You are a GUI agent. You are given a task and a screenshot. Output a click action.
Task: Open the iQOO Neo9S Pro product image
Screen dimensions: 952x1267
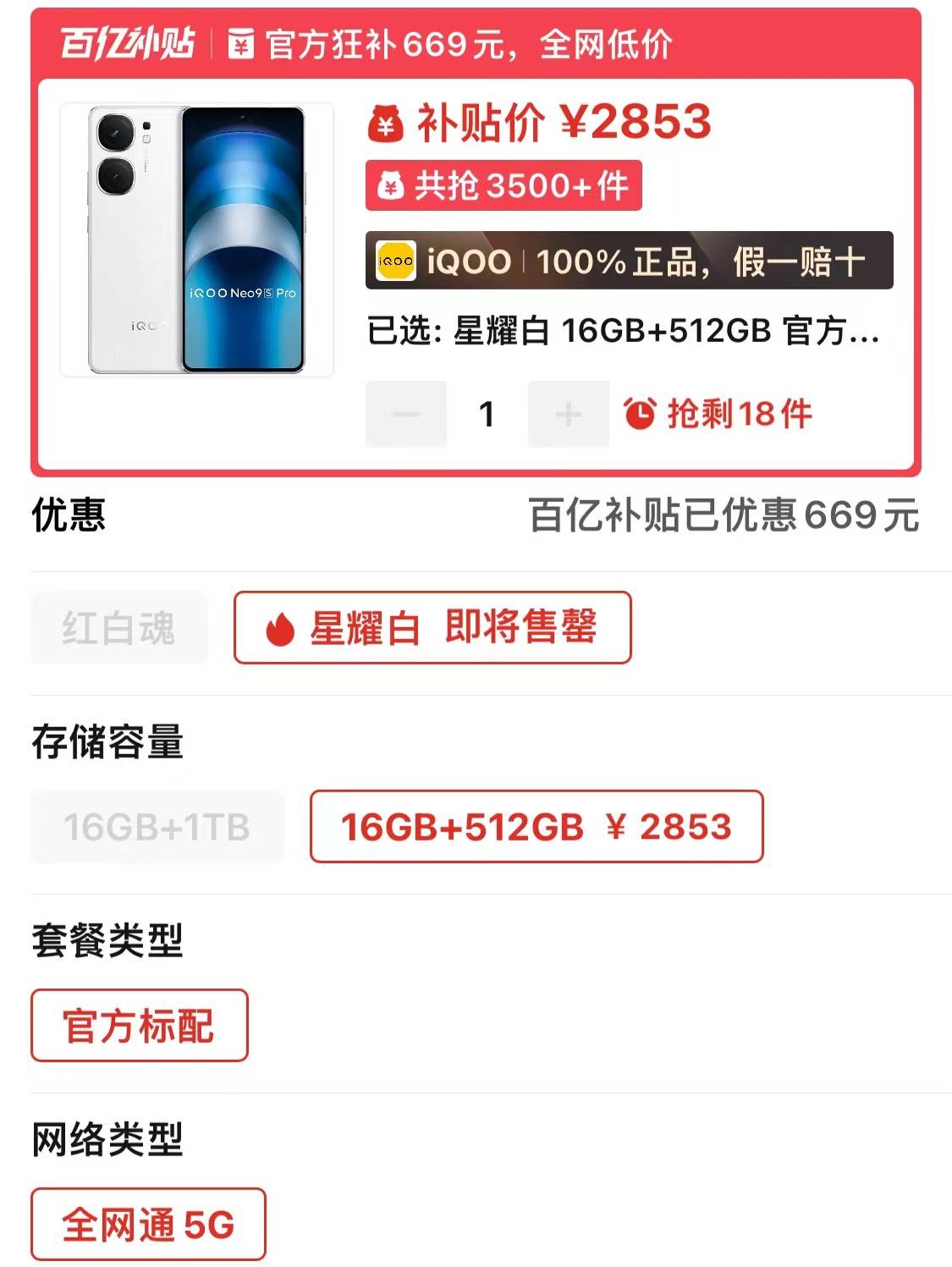point(196,240)
